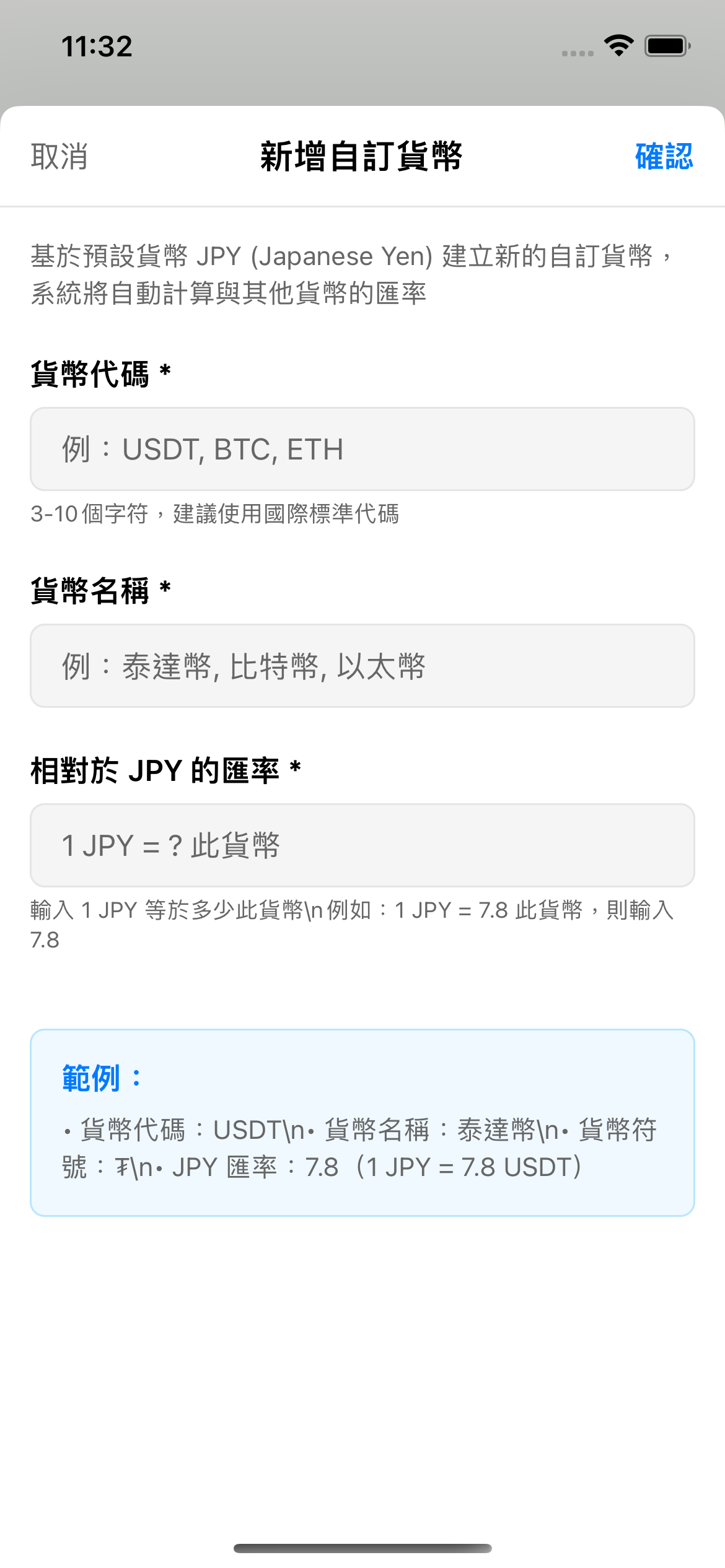The image size is (725, 1568).
Task: Select the 貨幣名稱 currency name field
Action: point(362,666)
